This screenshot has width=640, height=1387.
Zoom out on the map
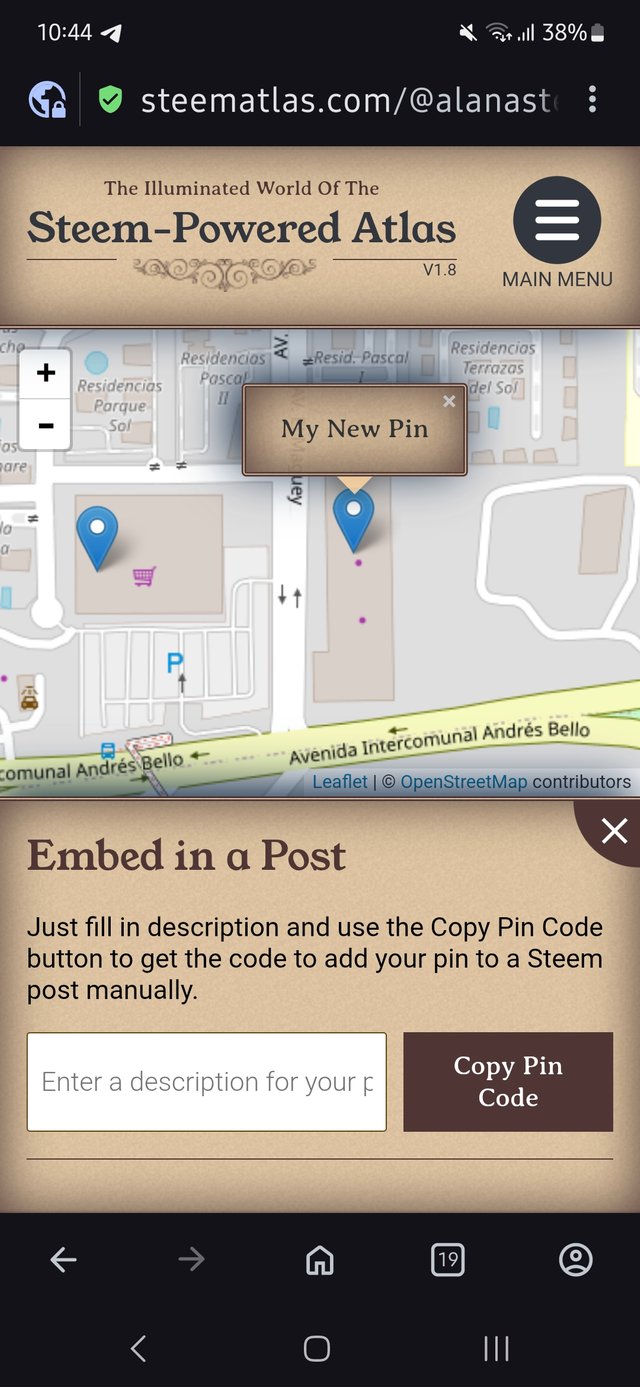pyautogui.click(x=45, y=425)
